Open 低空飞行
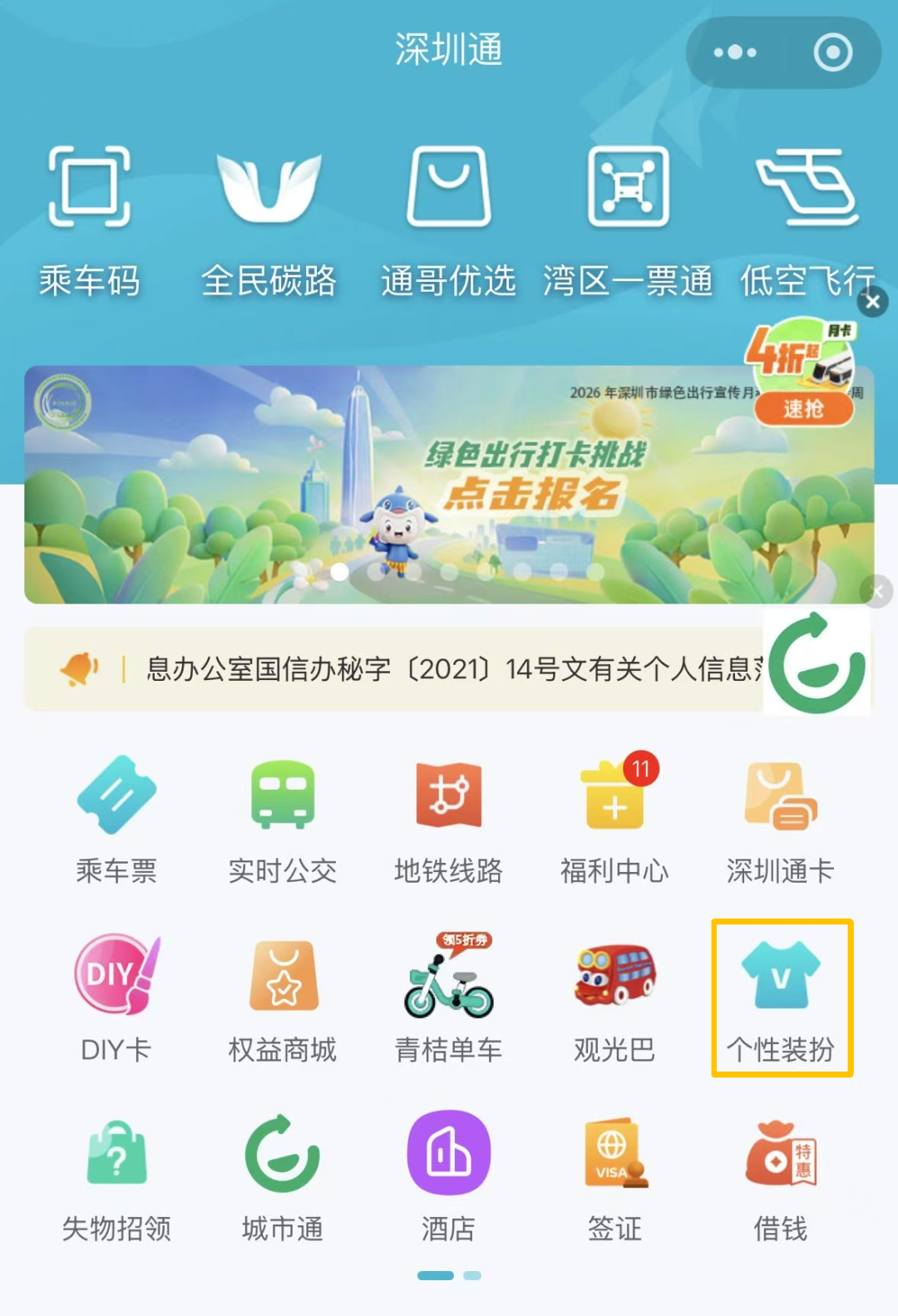This screenshot has height=1316, width=898. click(807, 222)
